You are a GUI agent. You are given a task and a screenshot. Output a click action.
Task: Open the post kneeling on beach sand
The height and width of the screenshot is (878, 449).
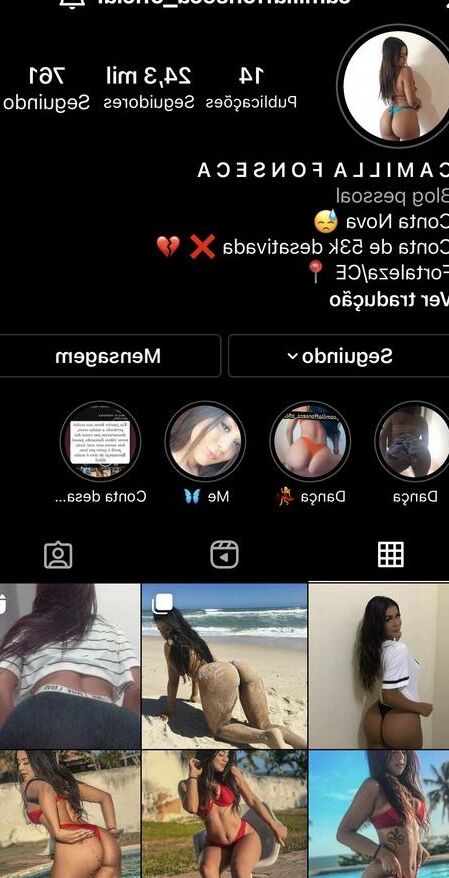(x=224, y=666)
